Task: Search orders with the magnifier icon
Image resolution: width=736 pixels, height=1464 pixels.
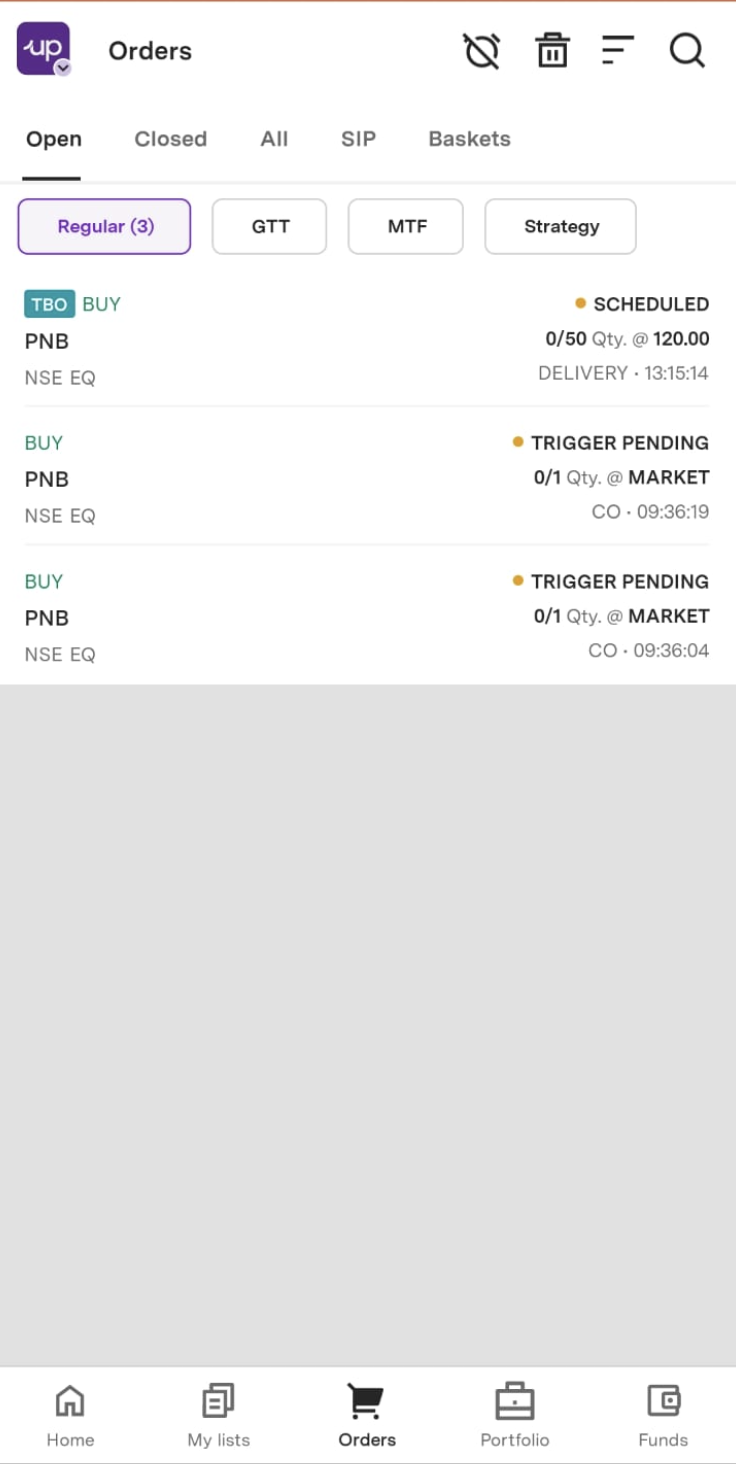Action: coord(687,51)
